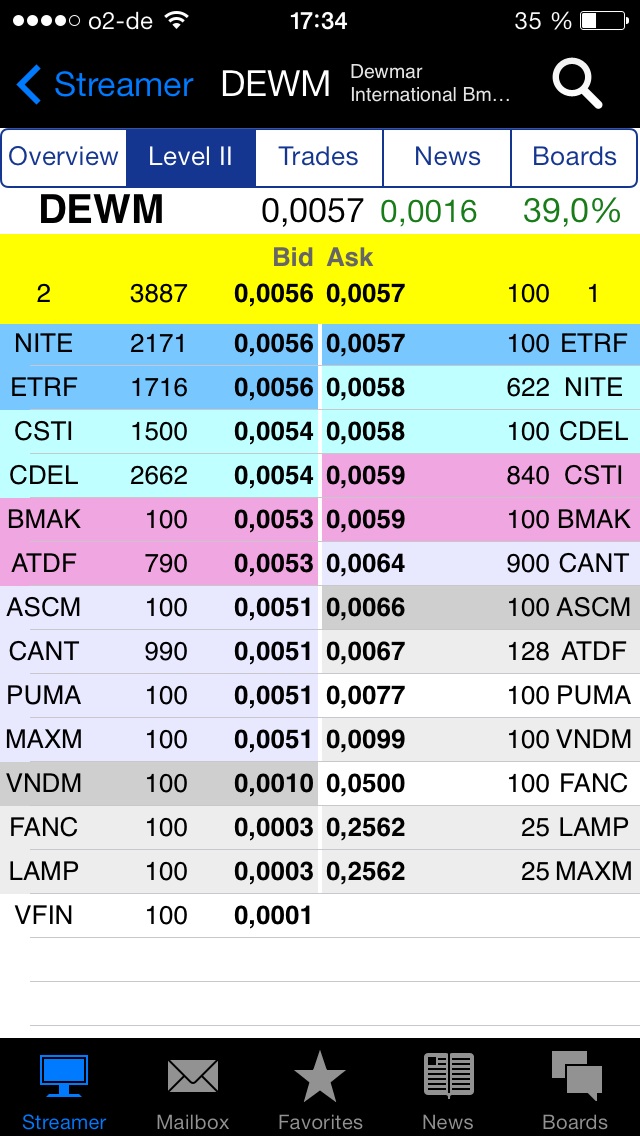This screenshot has width=640, height=1136.
Task: Select the Level II tab
Action: pyautogui.click(x=190, y=157)
